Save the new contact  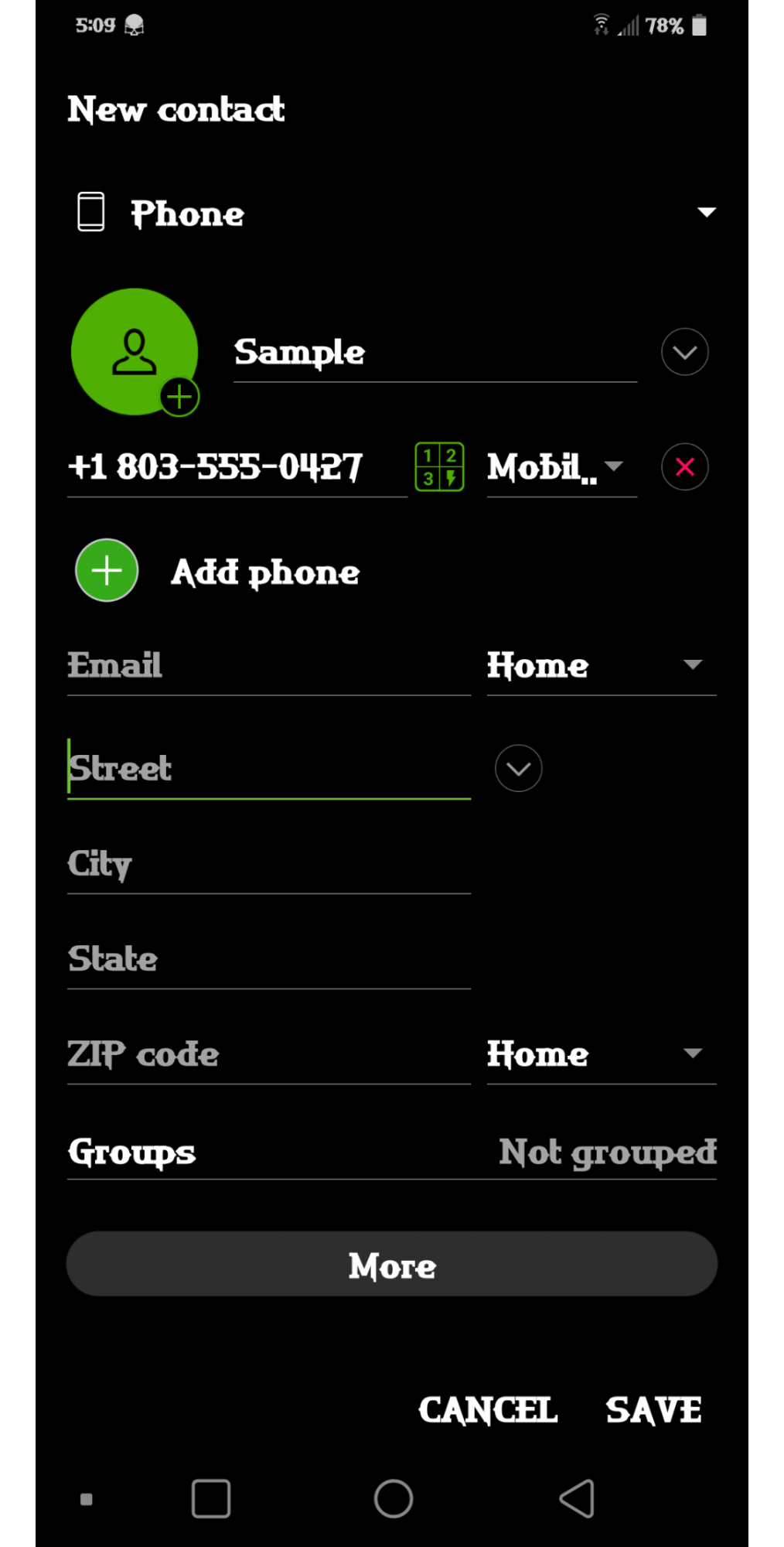(x=653, y=1410)
